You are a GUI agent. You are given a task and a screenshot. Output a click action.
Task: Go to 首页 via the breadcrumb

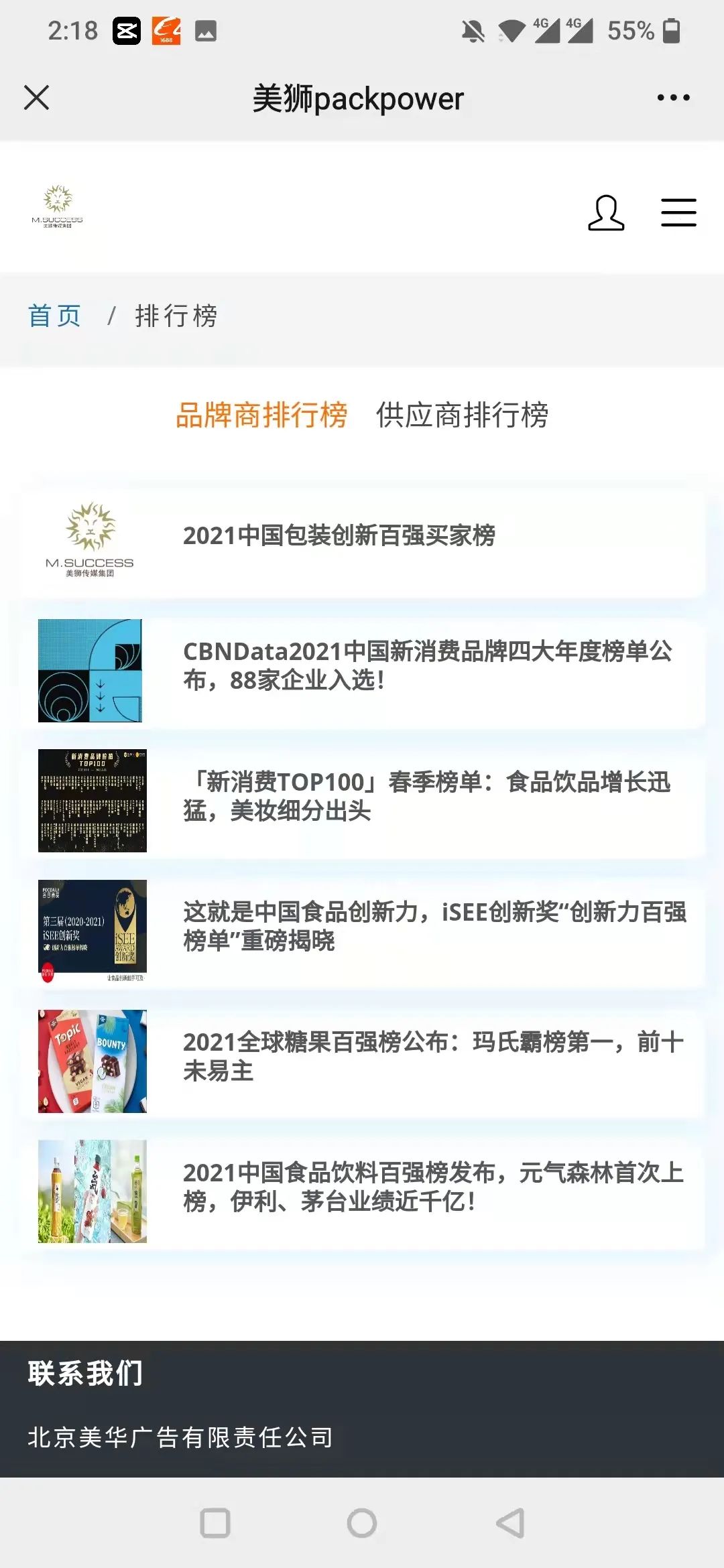pyautogui.click(x=55, y=316)
